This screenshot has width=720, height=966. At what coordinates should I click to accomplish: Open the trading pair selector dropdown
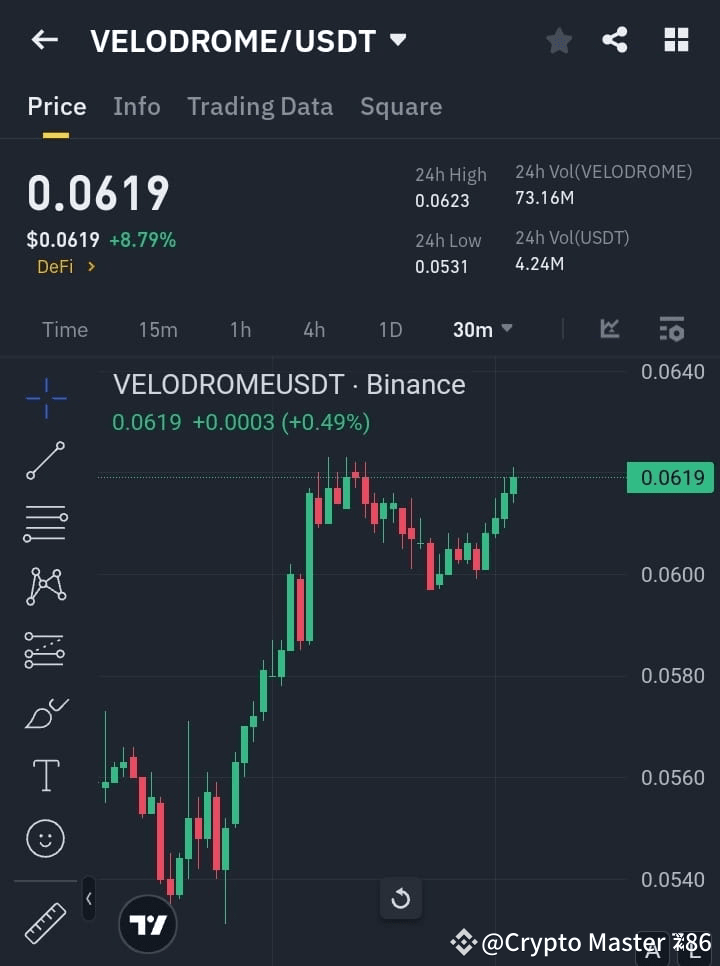(397, 41)
